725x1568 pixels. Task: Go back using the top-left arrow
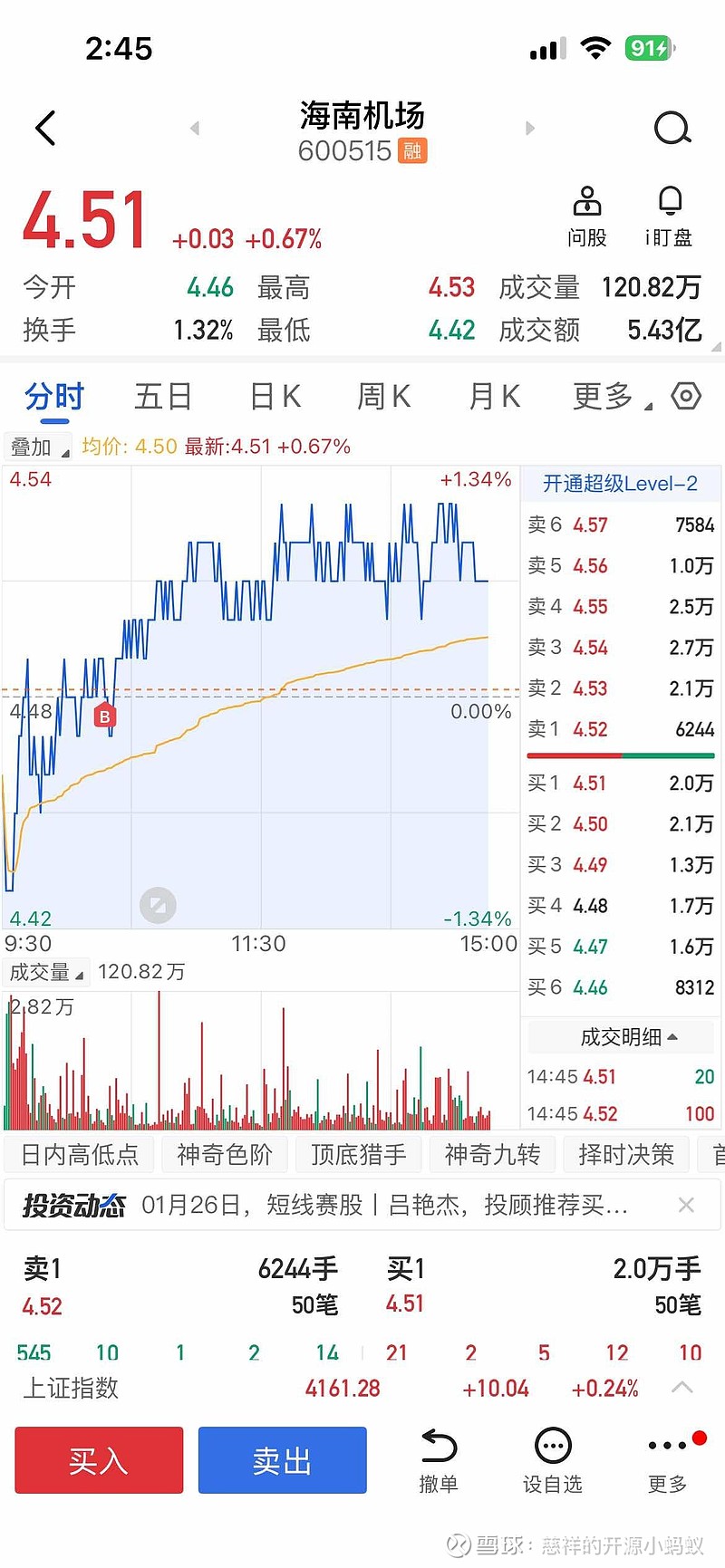click(45, 129)
